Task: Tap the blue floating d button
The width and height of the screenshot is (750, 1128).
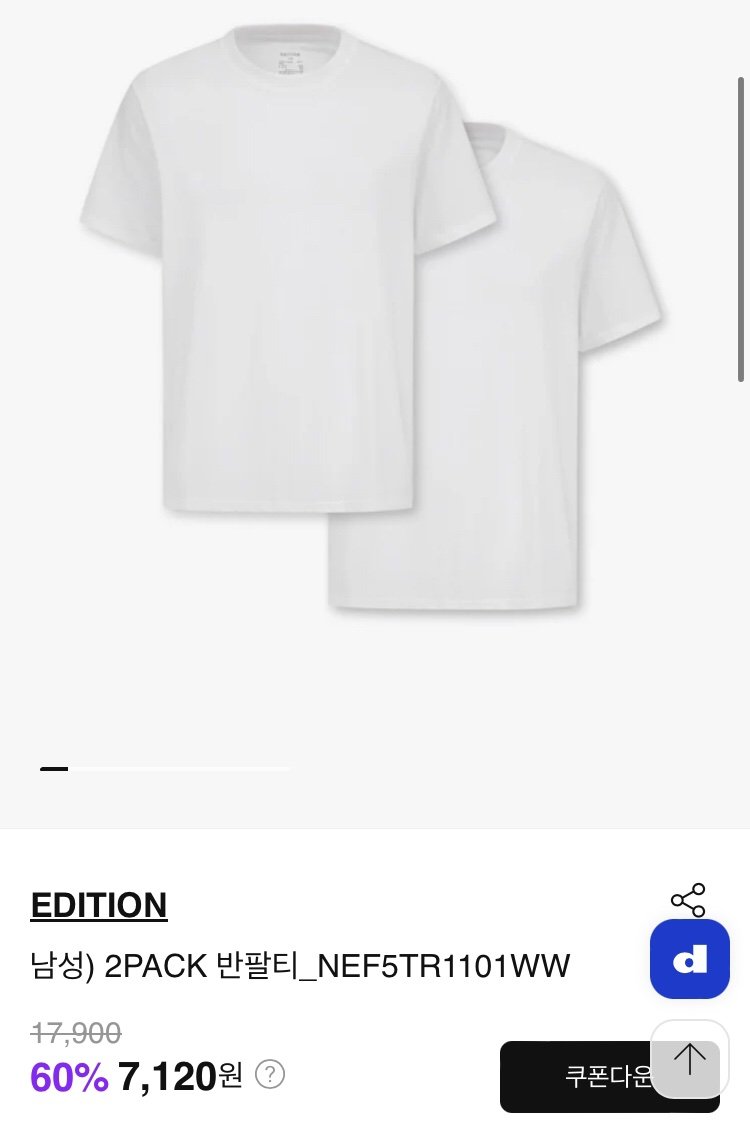Action: (689, 959)
